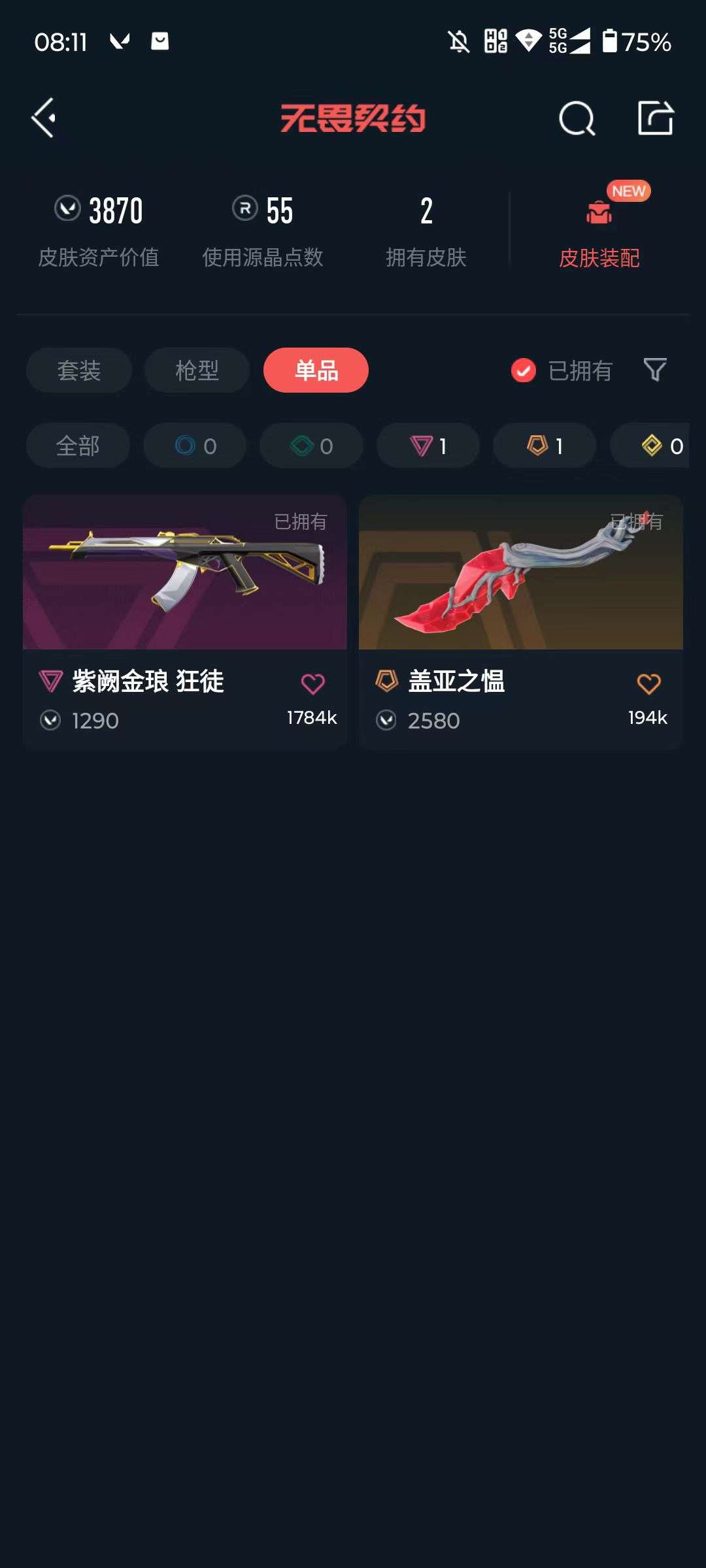
Task: Select the orange pentagon rarity filter showing 1
Action: click(543, 446)
